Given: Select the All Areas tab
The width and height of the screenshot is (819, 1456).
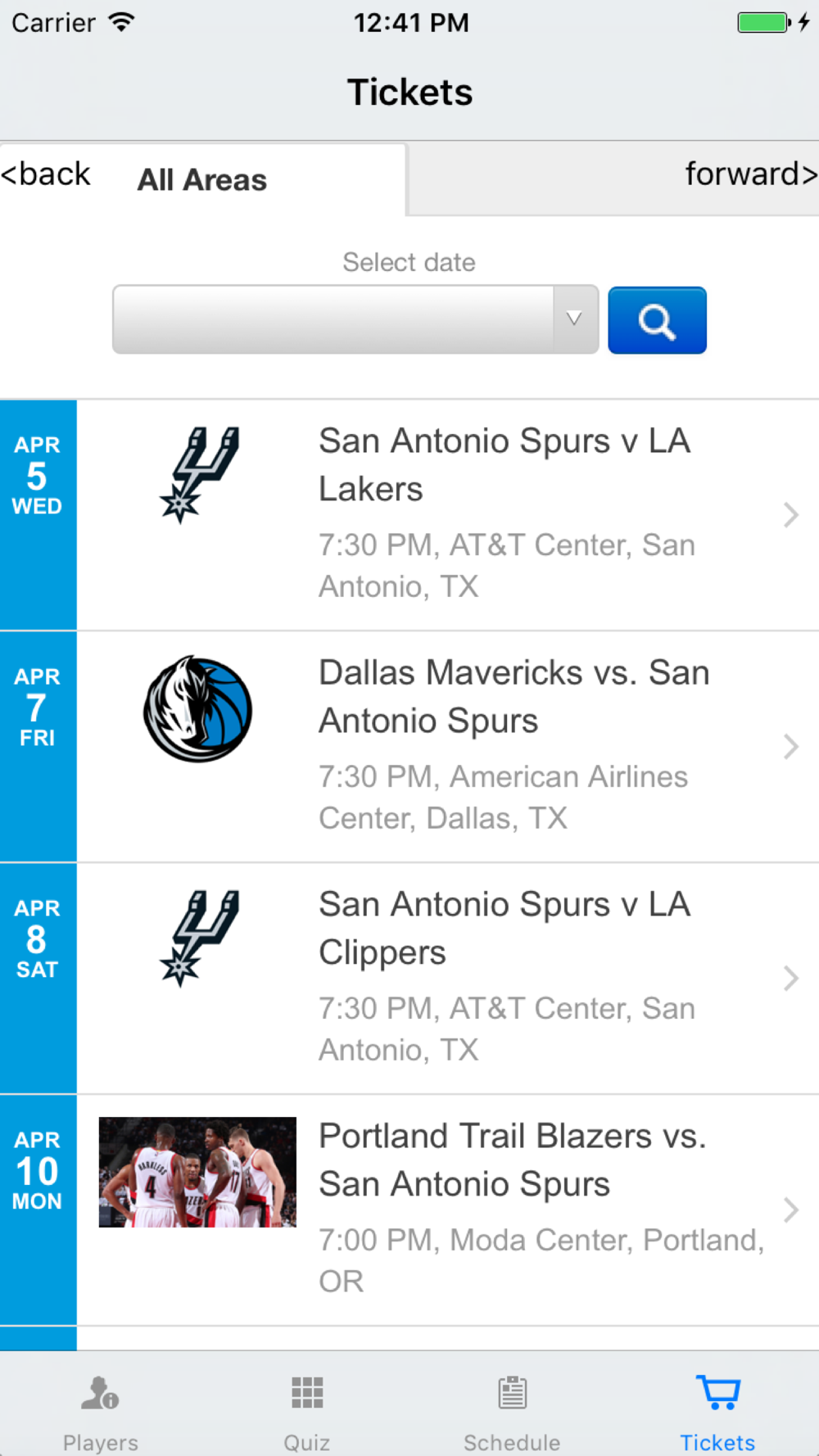Looking at the screenshot, I should (201, 179).
